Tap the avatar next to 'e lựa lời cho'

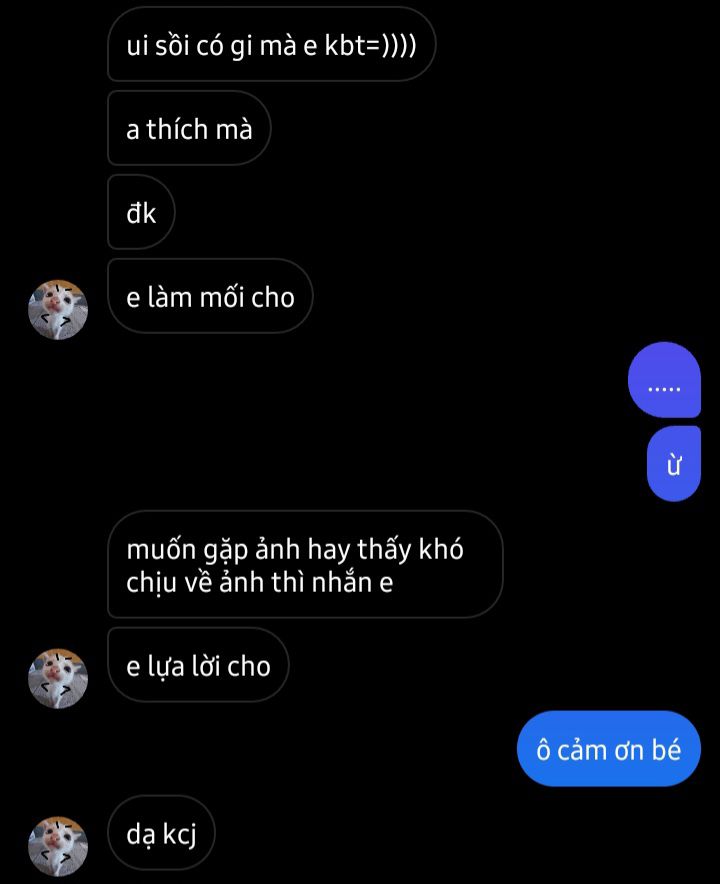(58, 678)
